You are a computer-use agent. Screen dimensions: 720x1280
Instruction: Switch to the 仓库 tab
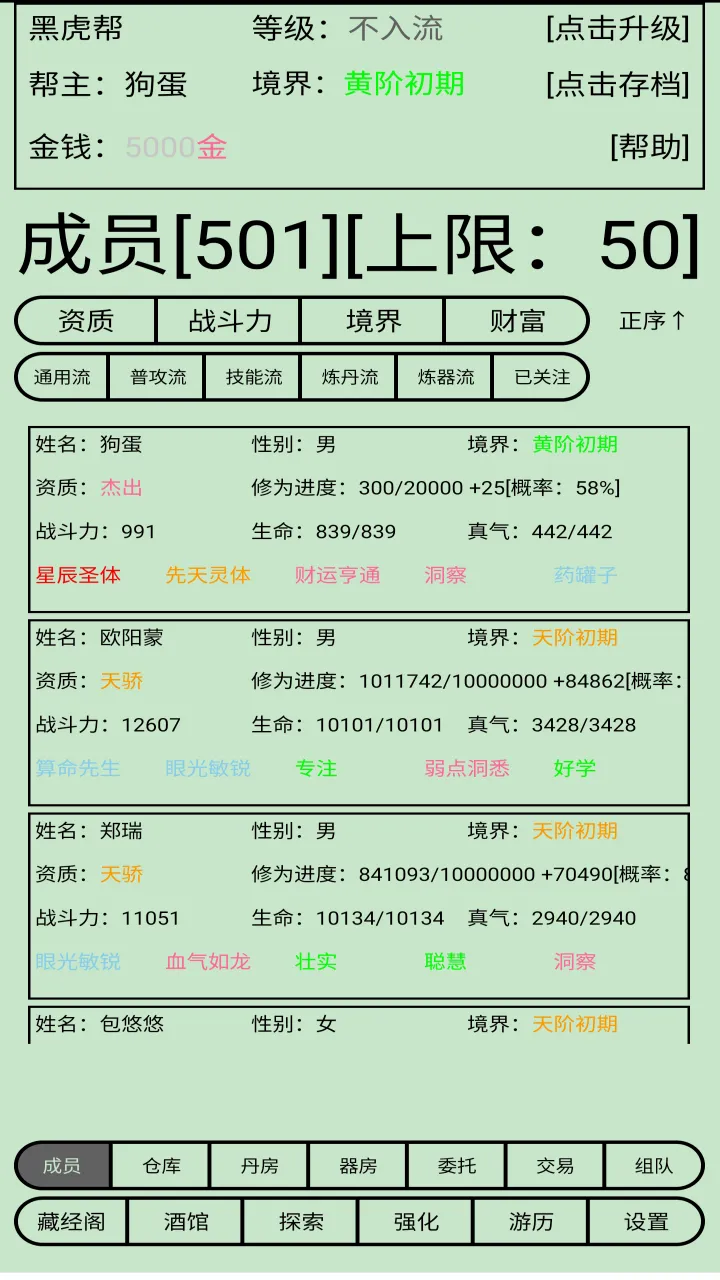pos(161,1166)
